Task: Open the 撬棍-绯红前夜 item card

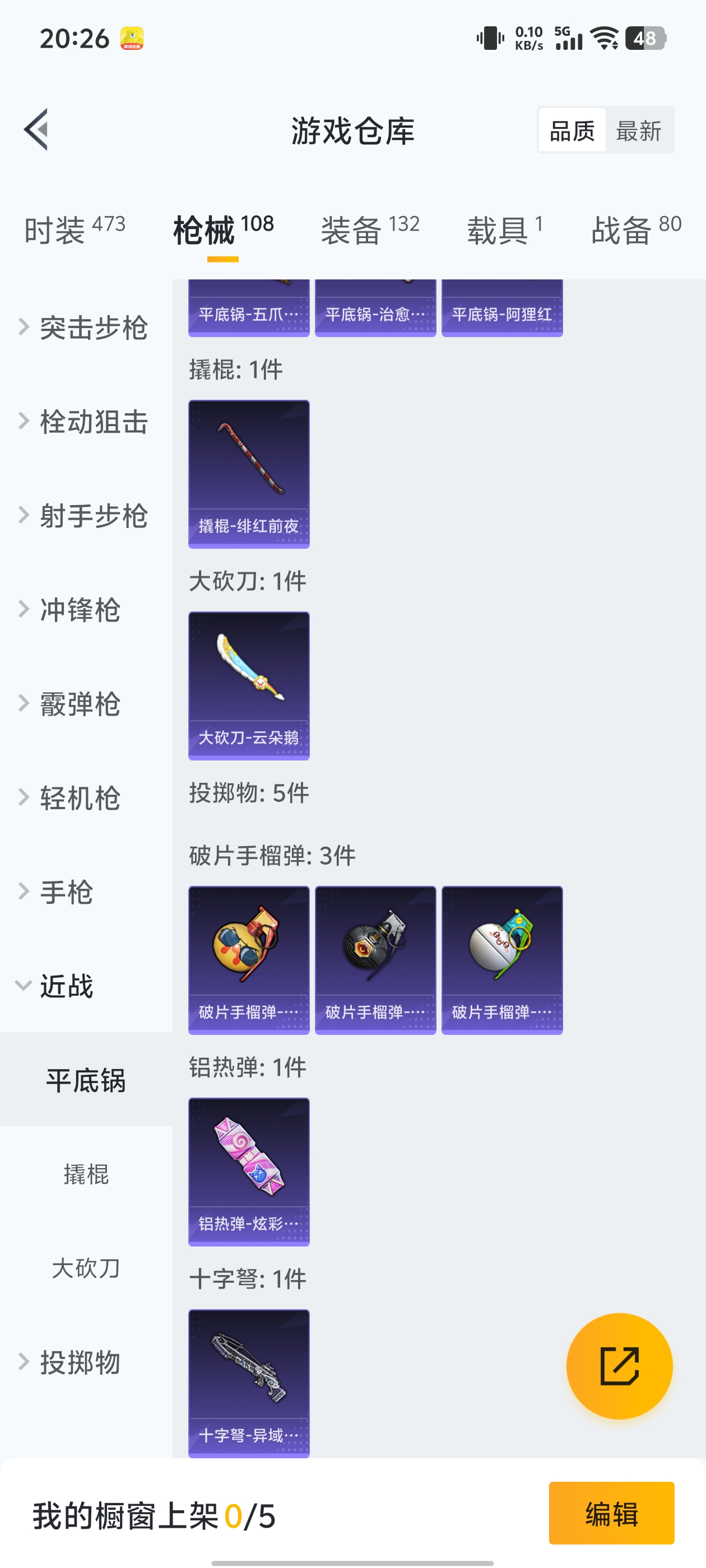Action: 249,474
